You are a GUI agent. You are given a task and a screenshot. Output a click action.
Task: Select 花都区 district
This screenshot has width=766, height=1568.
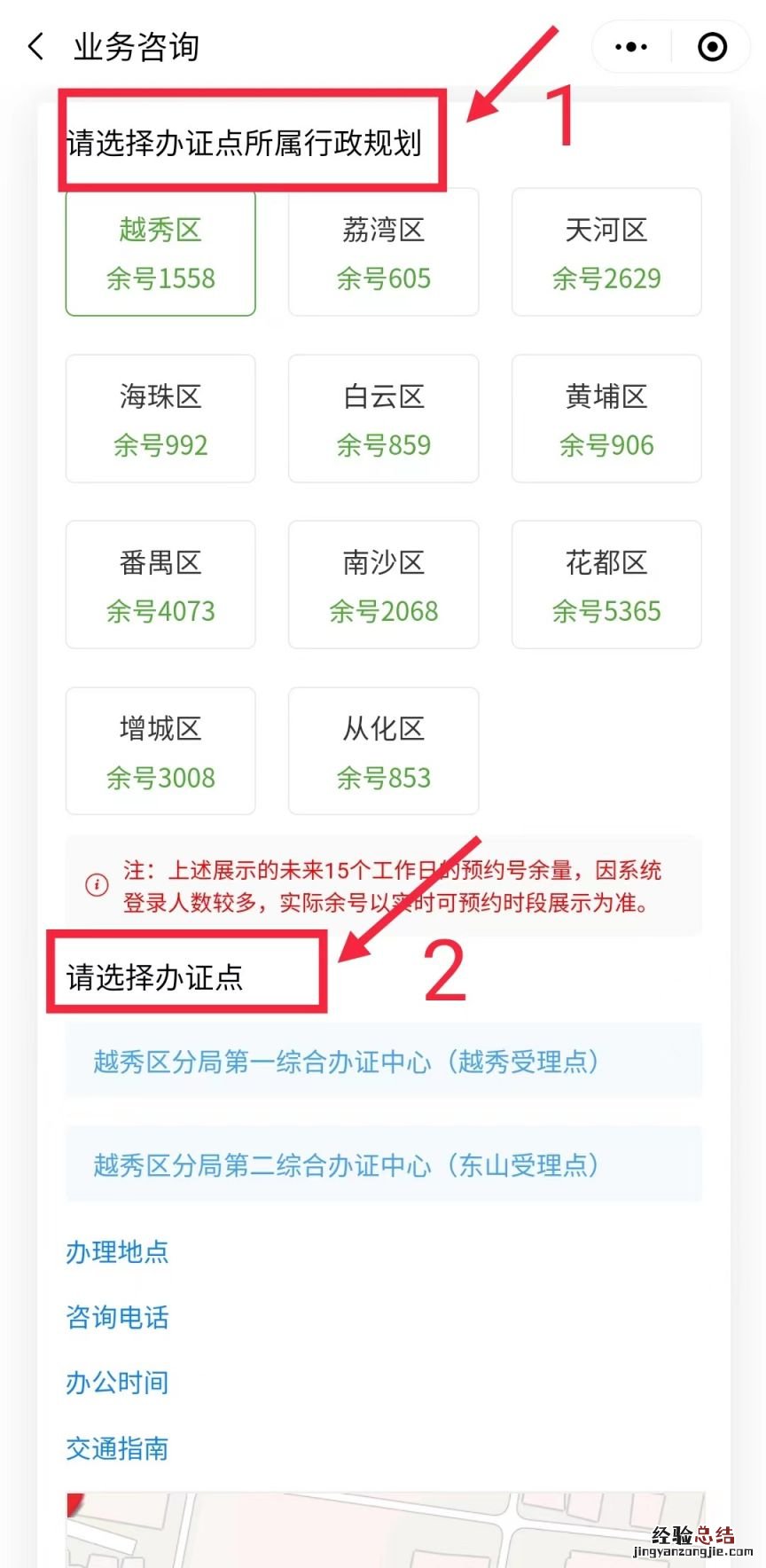coord(606,585)
